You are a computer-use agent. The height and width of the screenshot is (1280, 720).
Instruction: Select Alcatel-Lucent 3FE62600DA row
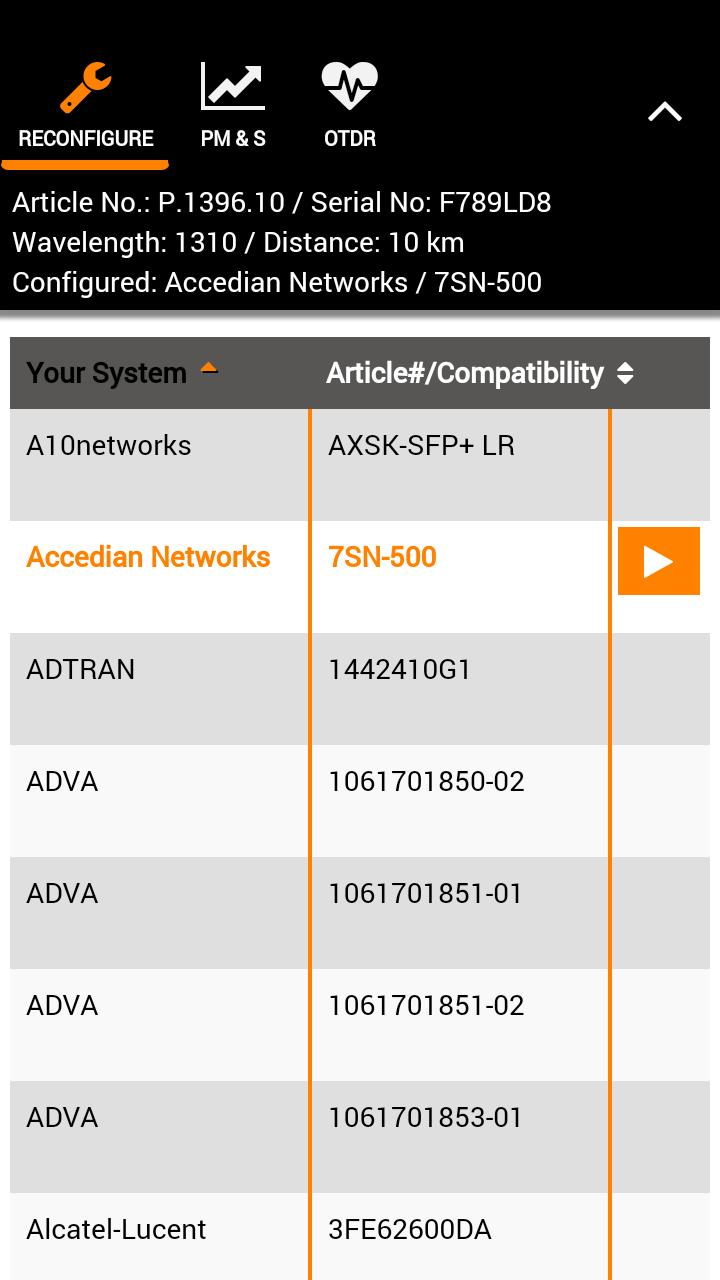[310, 1236]
